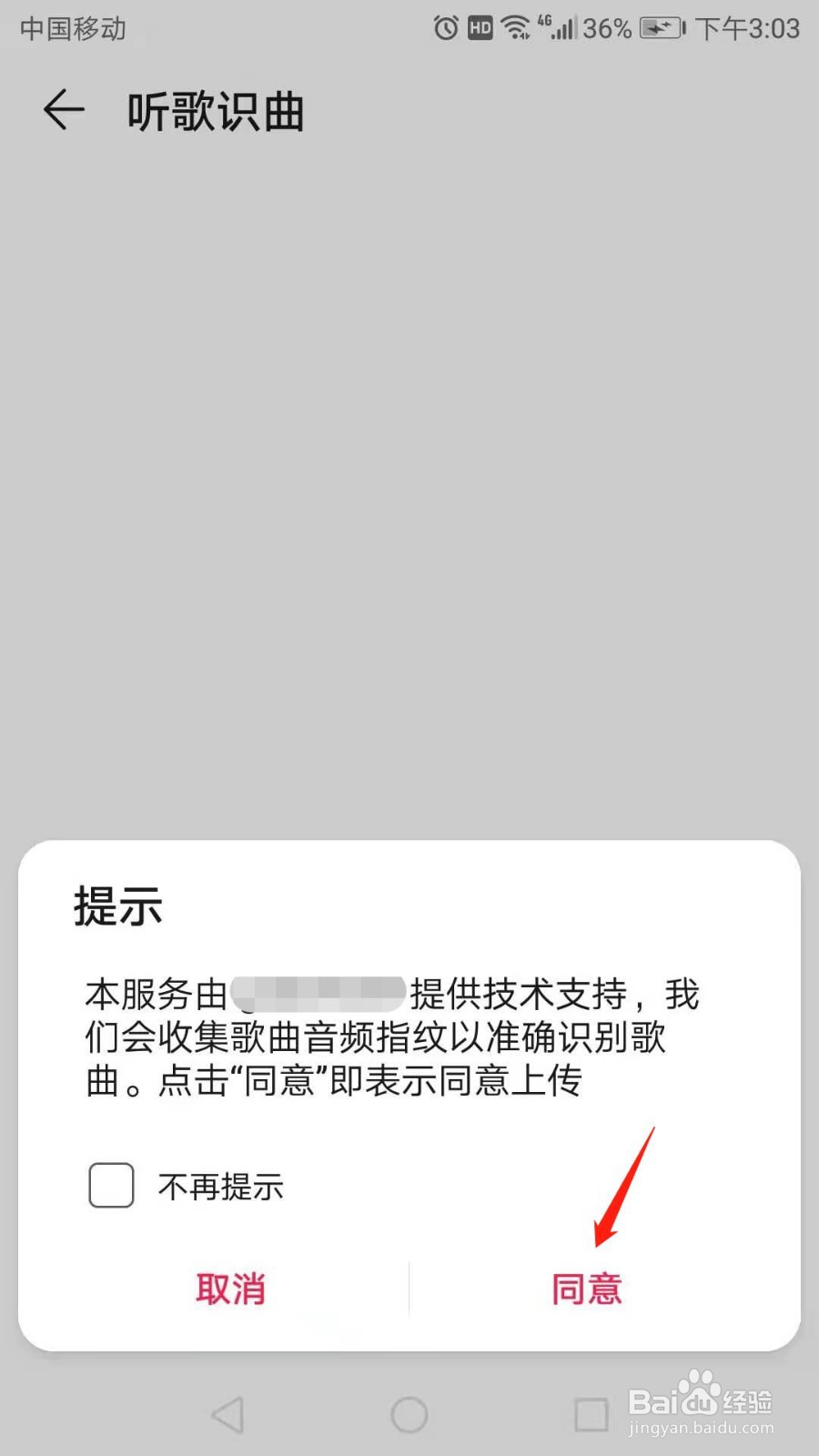
Task: Tap the 同意 button to agree
Action: coord(588,1288)
